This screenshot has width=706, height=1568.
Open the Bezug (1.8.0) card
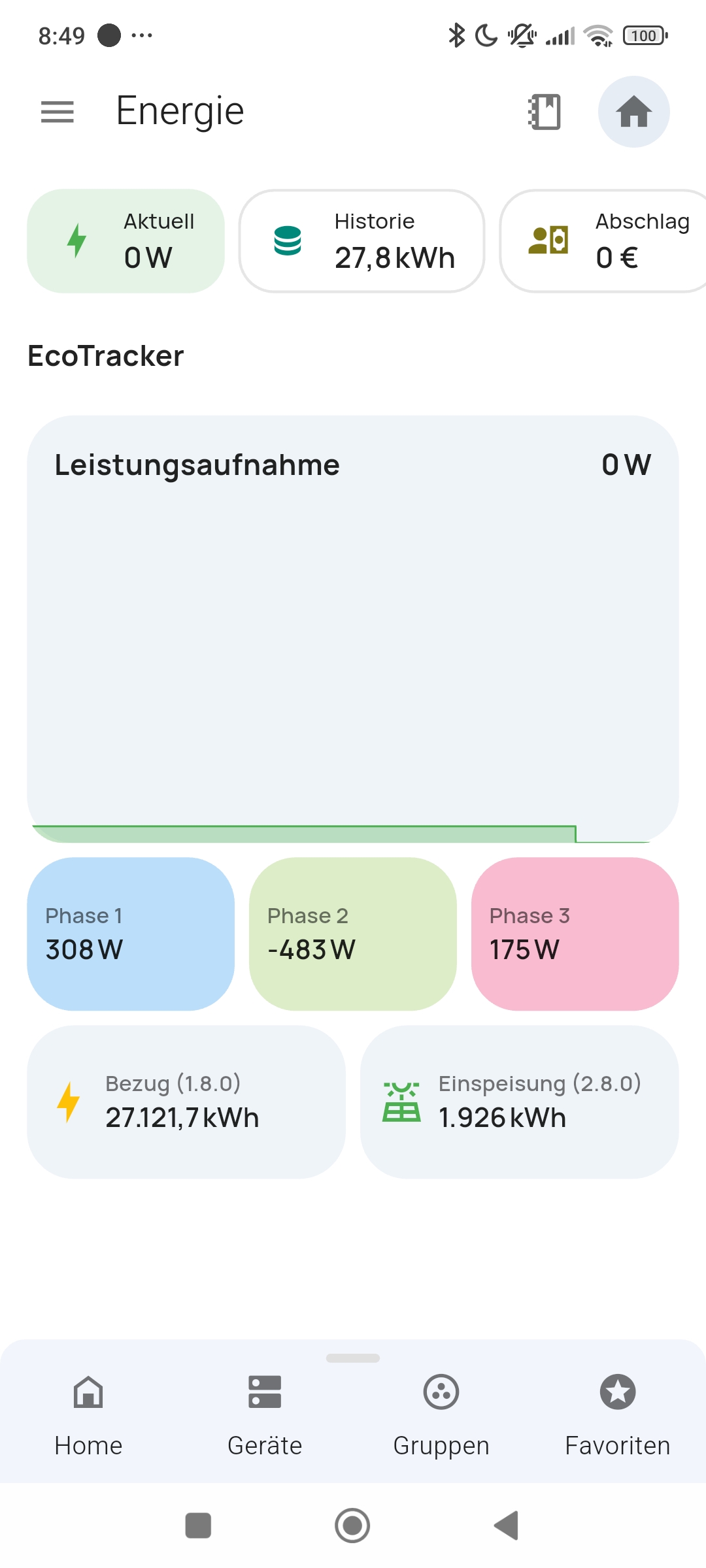pyautogui.click(x=186, y=1102)
